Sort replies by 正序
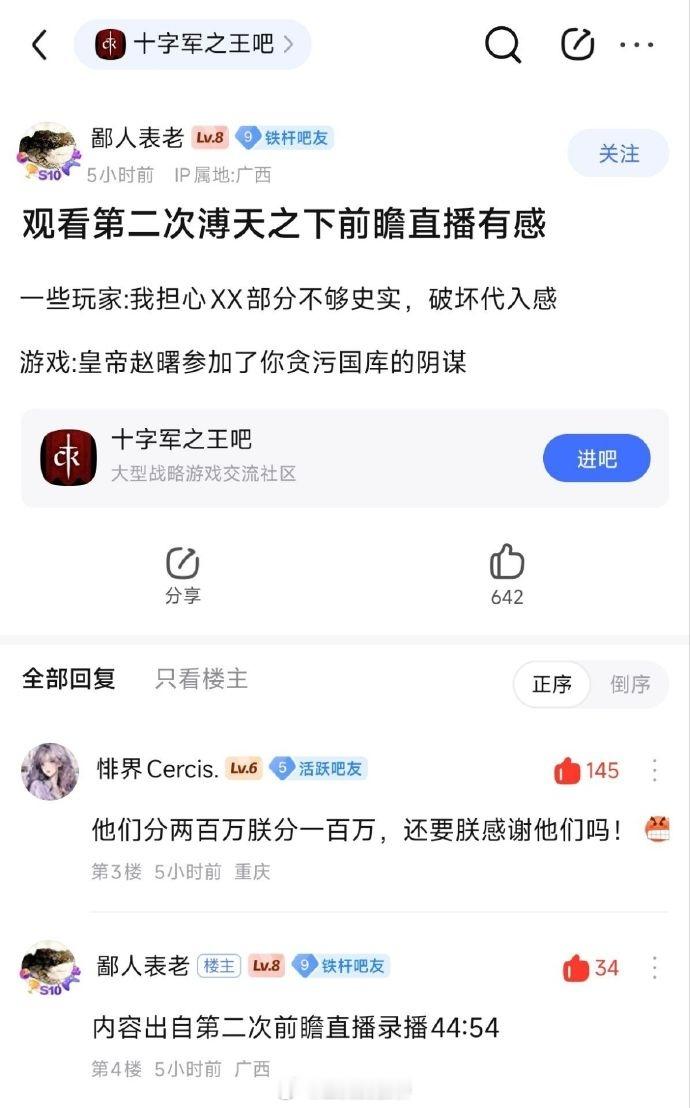 [552, 685]
